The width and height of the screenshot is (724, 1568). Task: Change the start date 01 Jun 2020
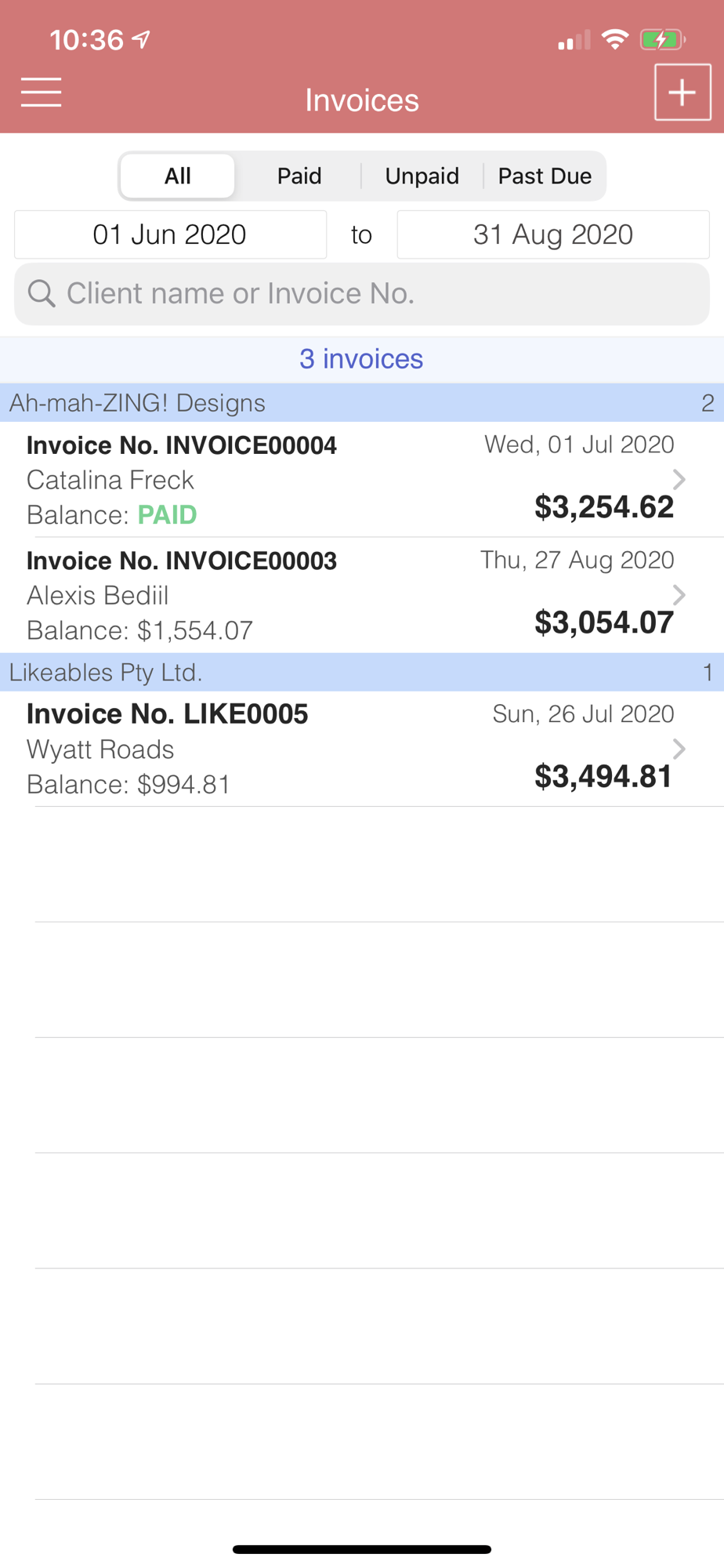(x=170, y=234)
